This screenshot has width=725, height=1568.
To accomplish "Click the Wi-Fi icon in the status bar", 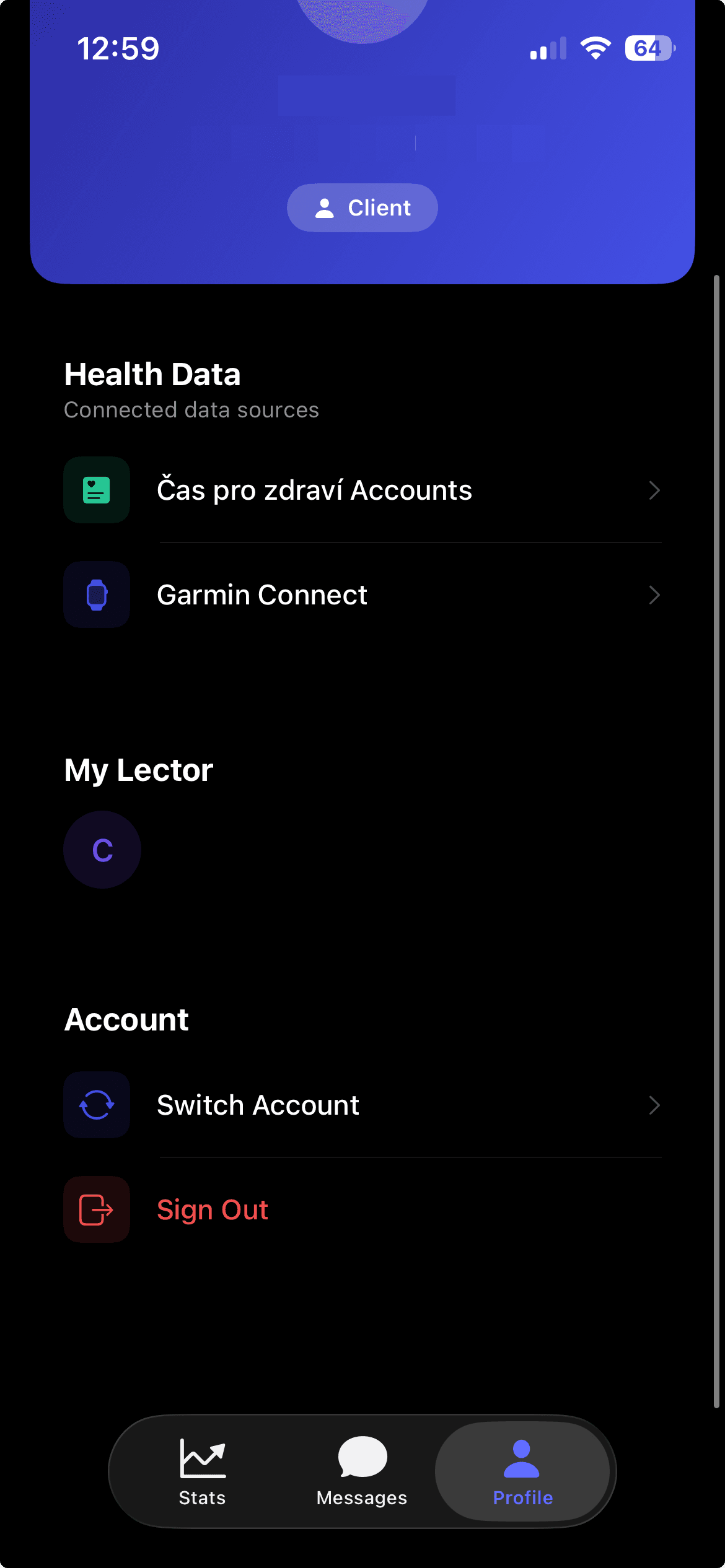I will (x=595, y=48).
